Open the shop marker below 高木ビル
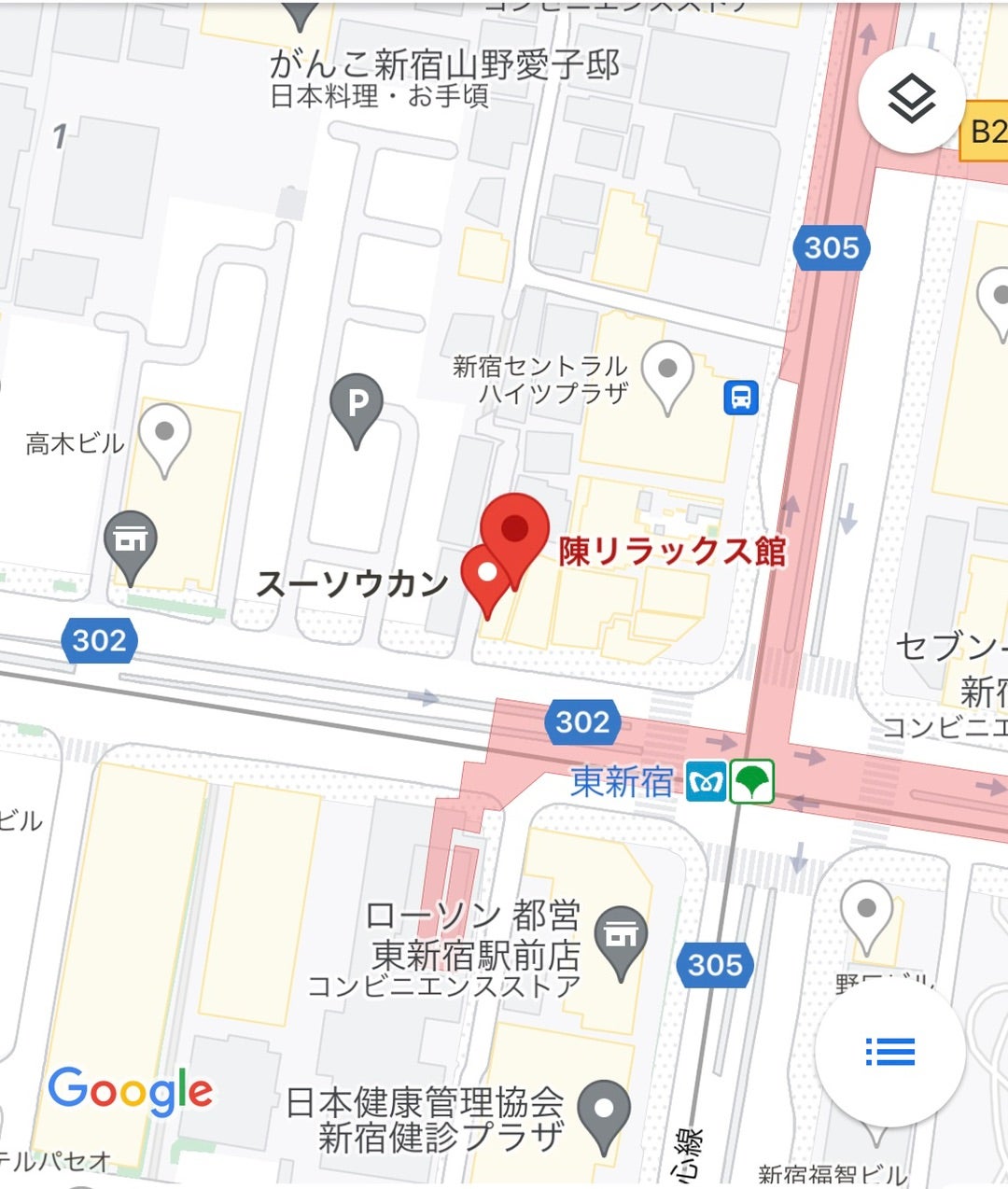Viewport: 1008px width, 1189px height. (x=131, y=542)
